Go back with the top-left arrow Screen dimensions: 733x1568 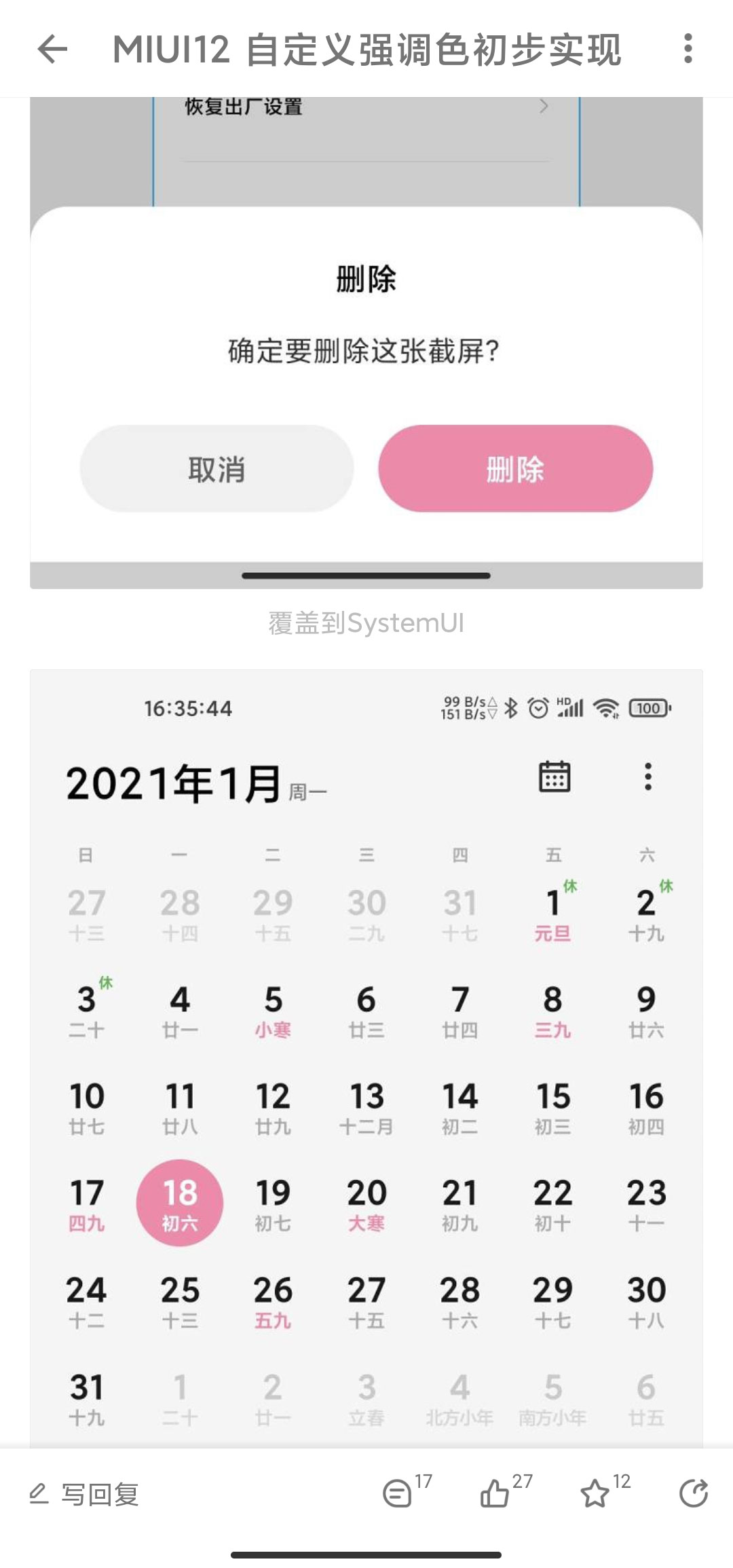point(52,49)
